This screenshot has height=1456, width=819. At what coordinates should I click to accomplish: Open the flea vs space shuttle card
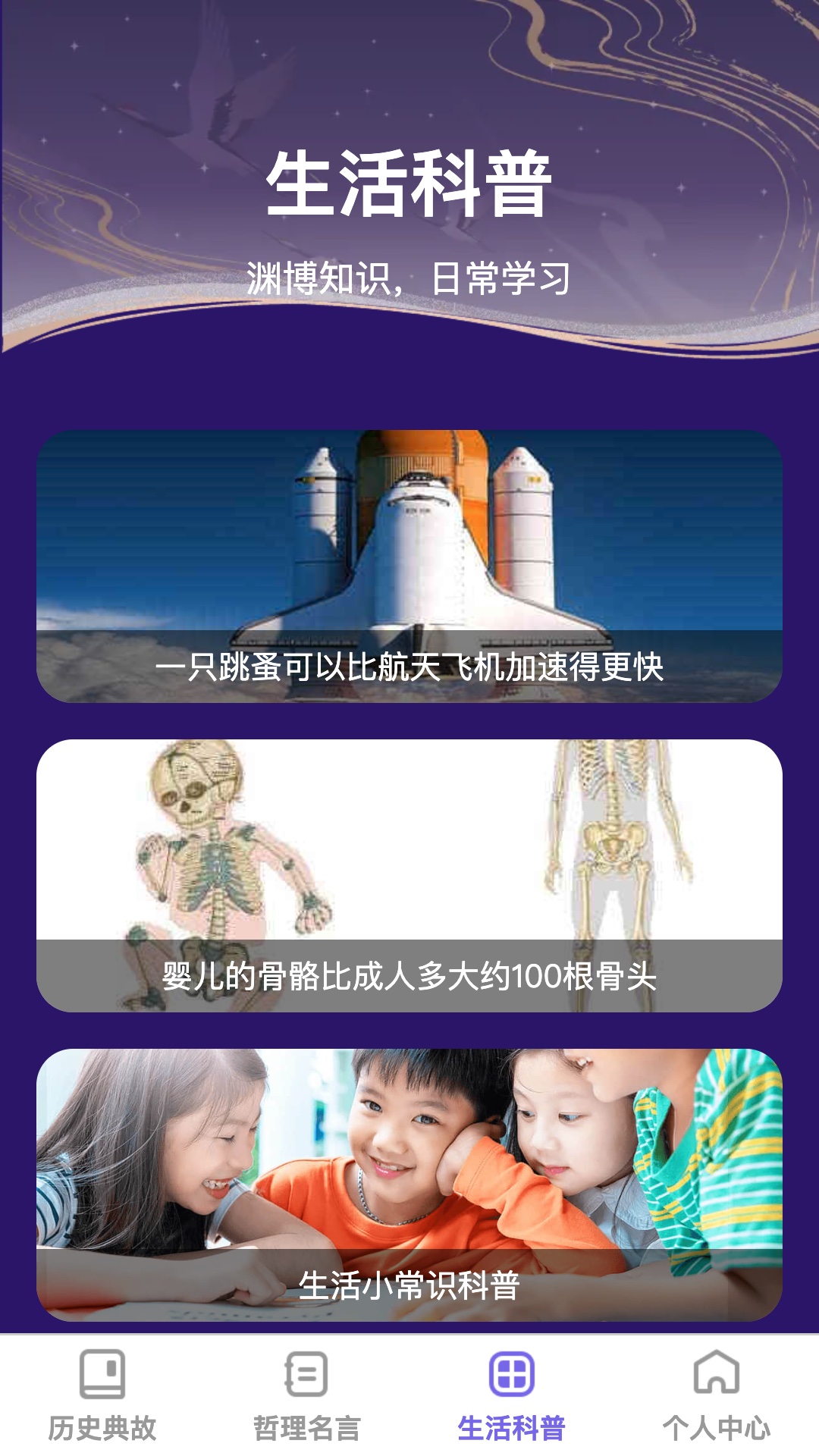click(409, 566)
